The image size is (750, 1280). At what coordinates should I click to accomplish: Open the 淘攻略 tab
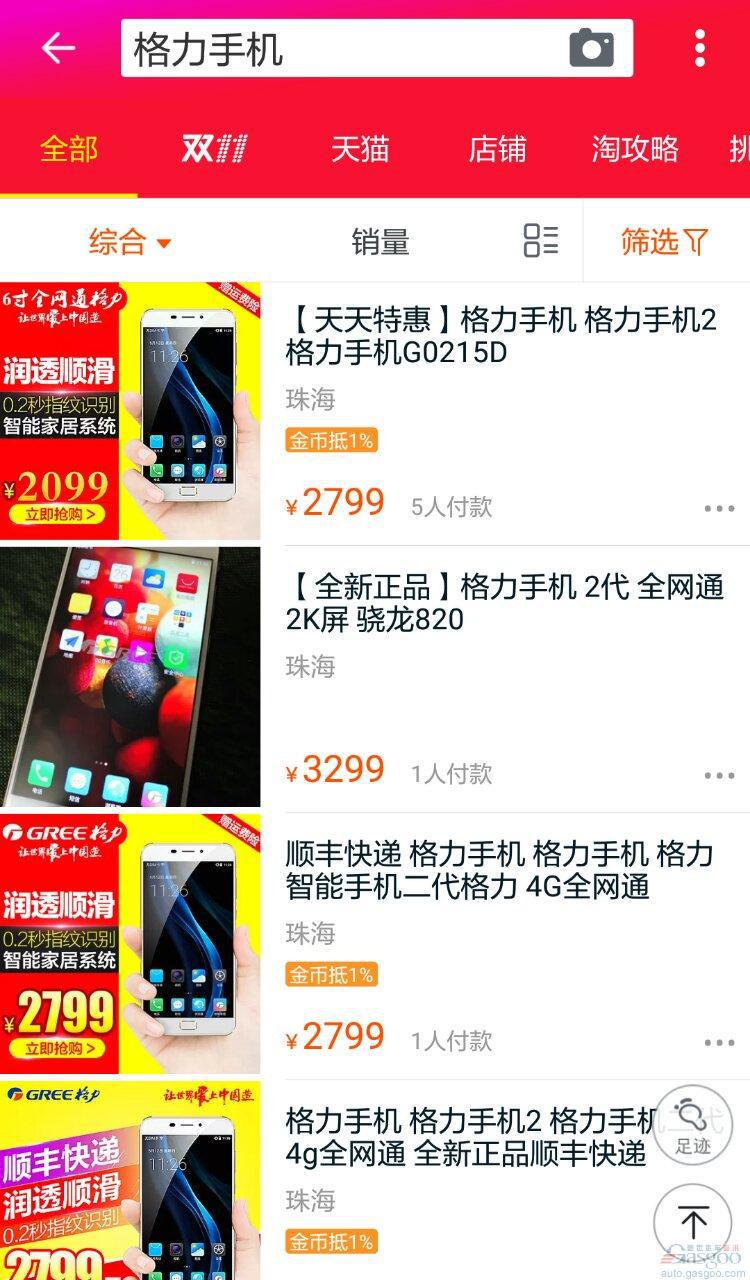pos(634,149)
